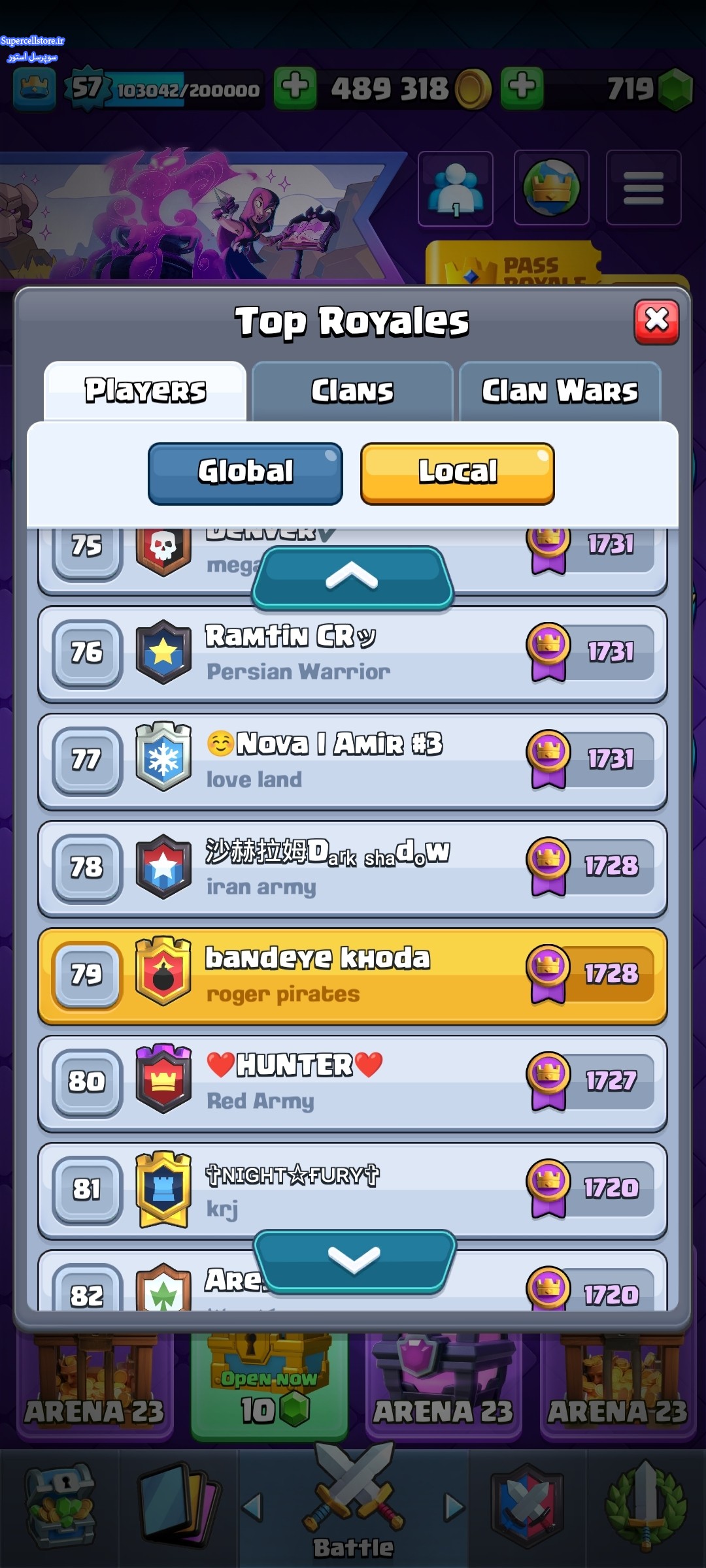The height and width of the screenshot is (1568, 706).
Task: Open HUNTER from Red Army
Action: [352, 1083]
